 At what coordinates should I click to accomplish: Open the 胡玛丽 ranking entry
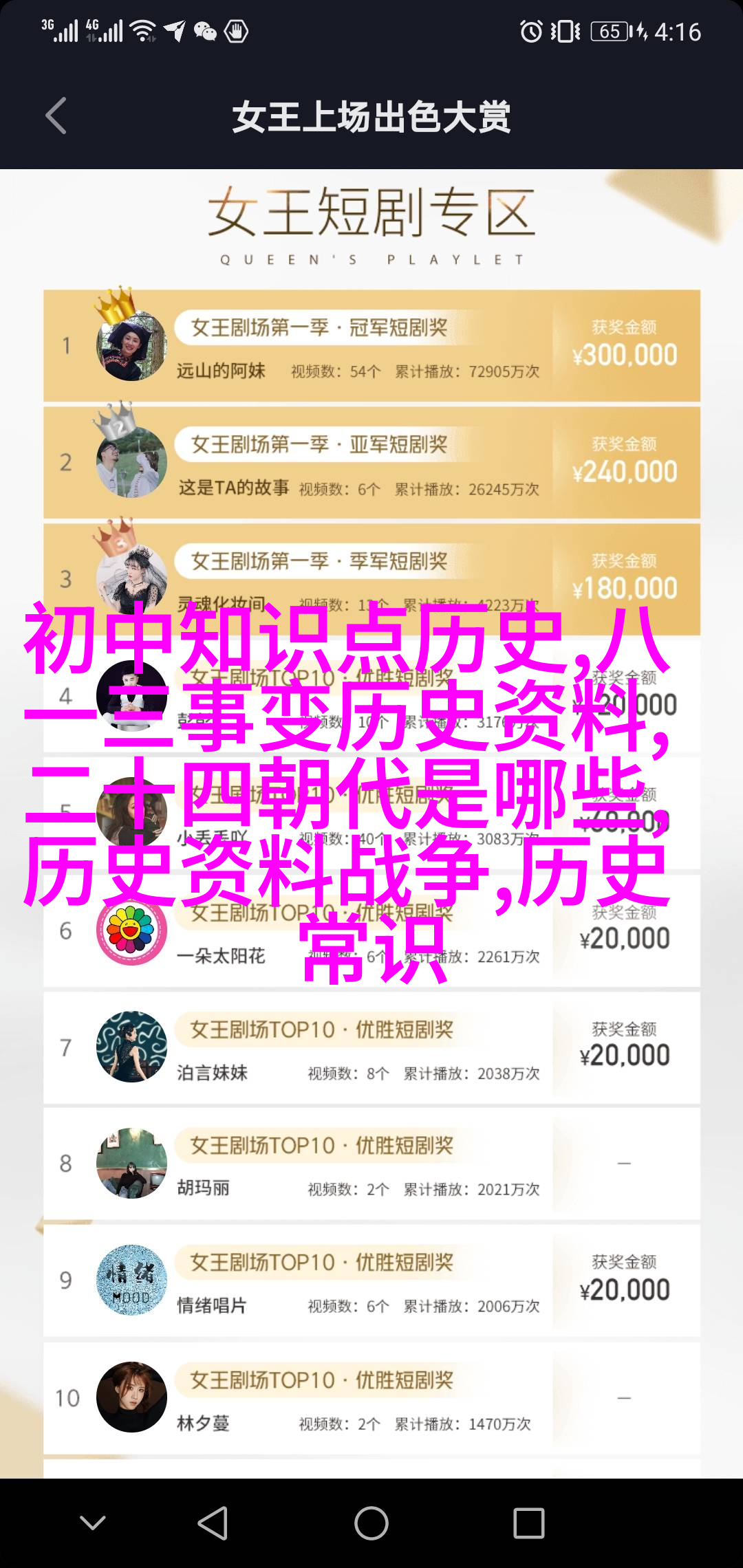[x=371, y=1164]
